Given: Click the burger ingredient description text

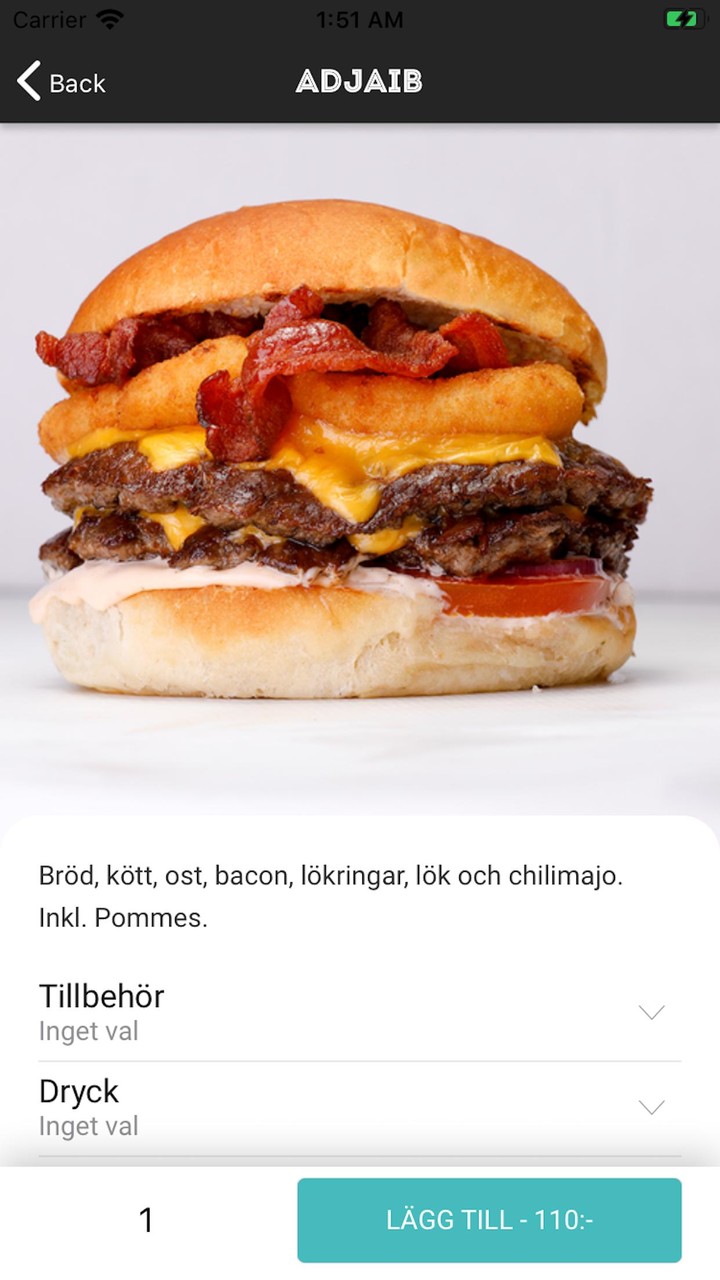Looking at the screenshot, I should point(330,894).
